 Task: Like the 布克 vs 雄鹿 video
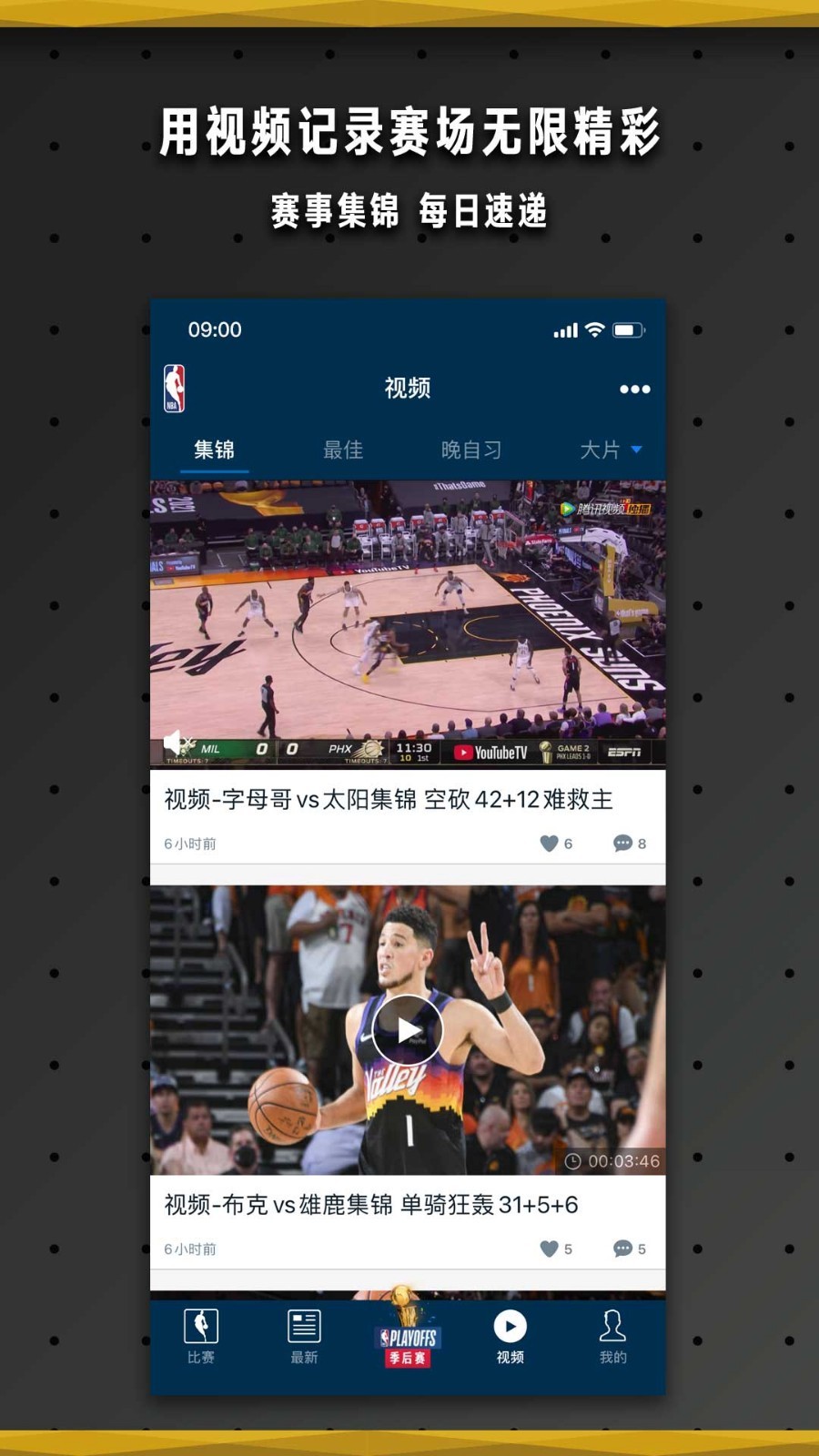(551, 1249)
